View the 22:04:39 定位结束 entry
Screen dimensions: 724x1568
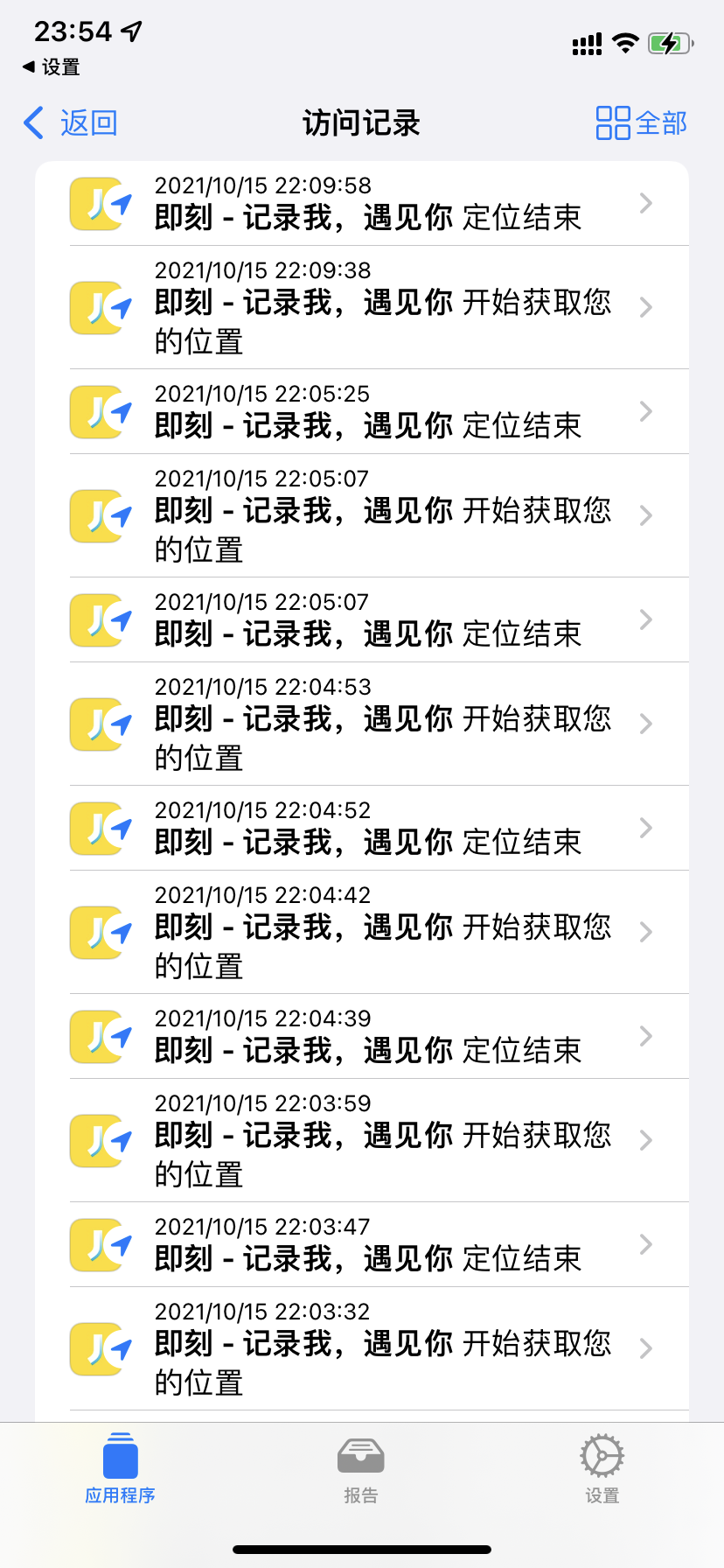click(x=367, y=1036)
